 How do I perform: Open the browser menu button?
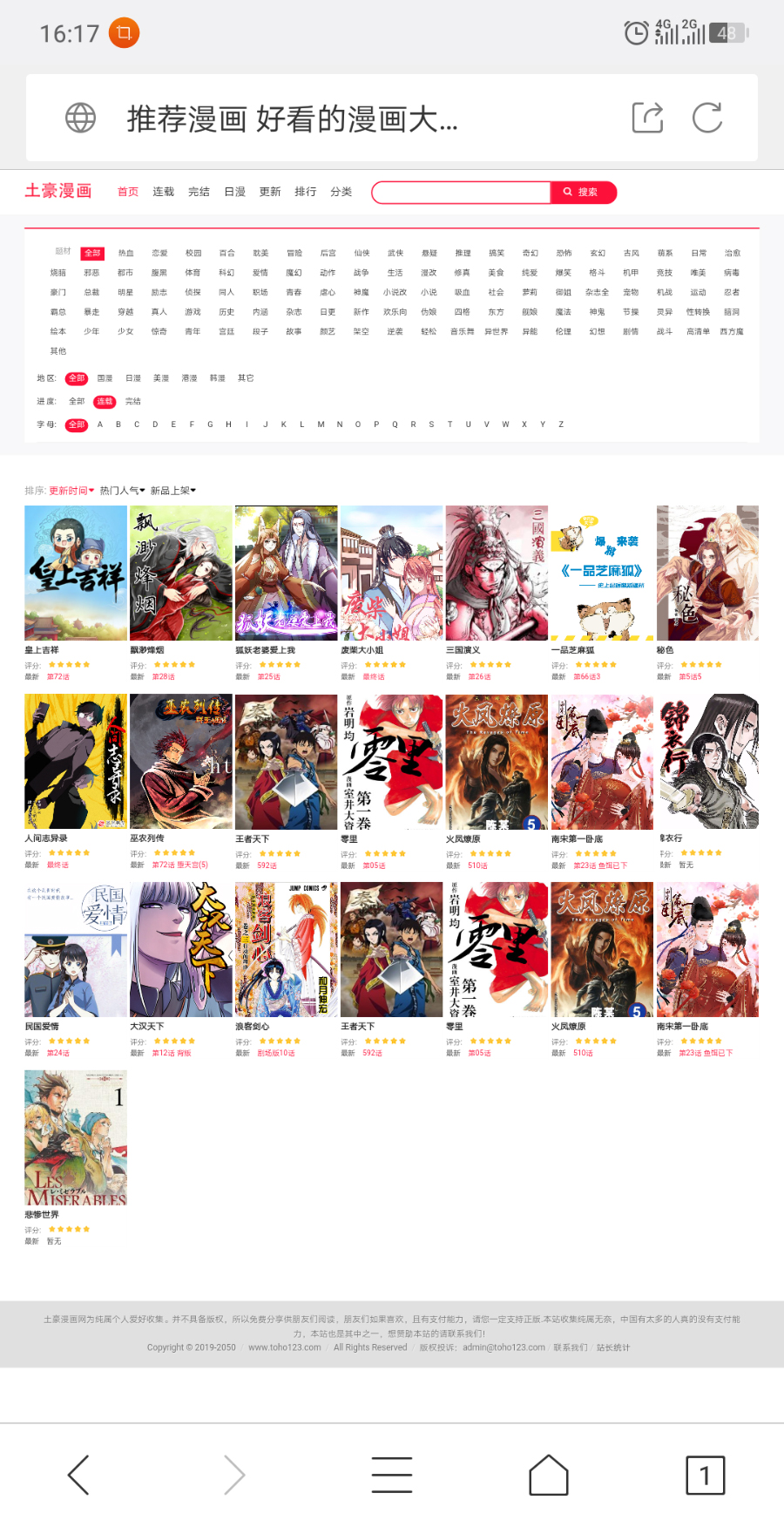392,1475
